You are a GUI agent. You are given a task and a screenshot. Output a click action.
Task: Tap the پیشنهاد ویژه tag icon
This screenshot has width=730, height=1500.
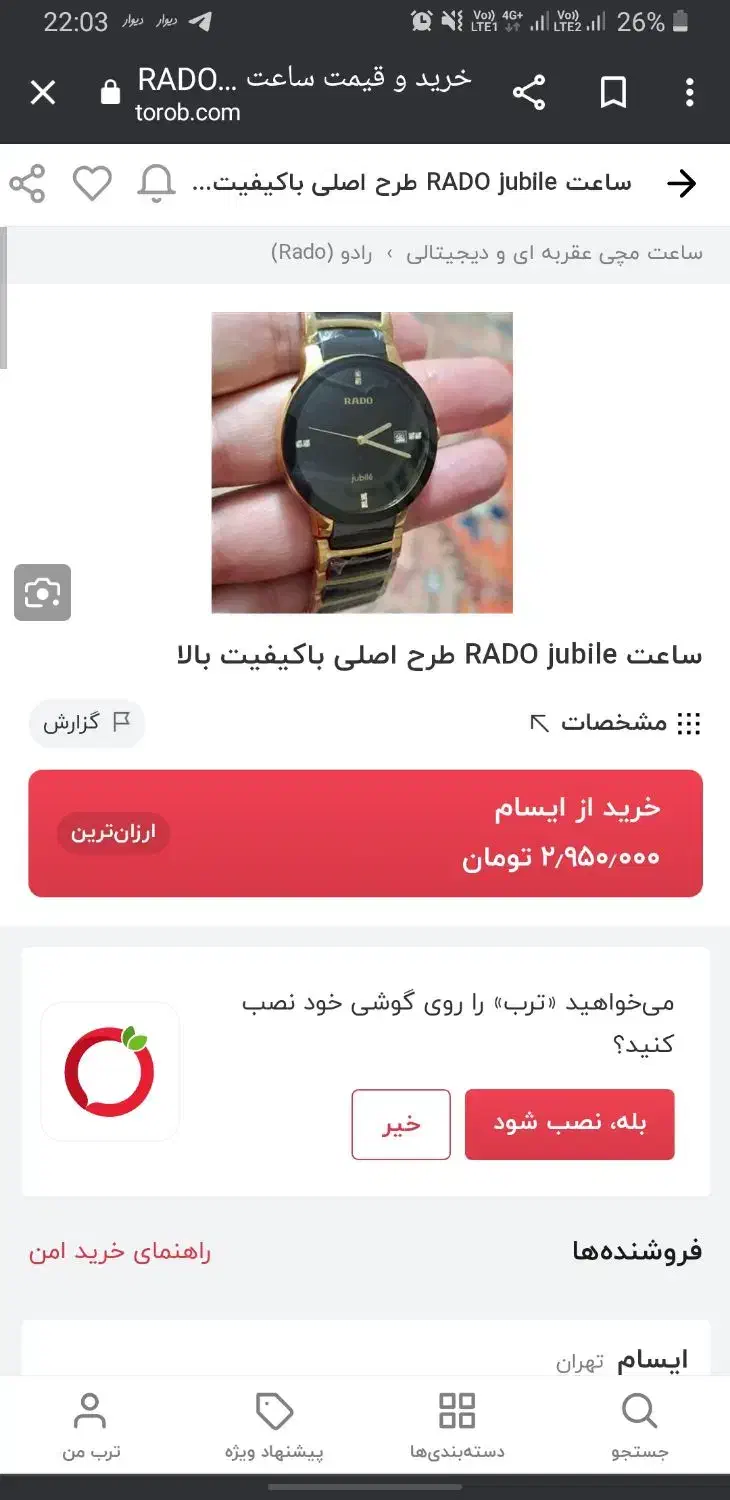point(273,1412)
